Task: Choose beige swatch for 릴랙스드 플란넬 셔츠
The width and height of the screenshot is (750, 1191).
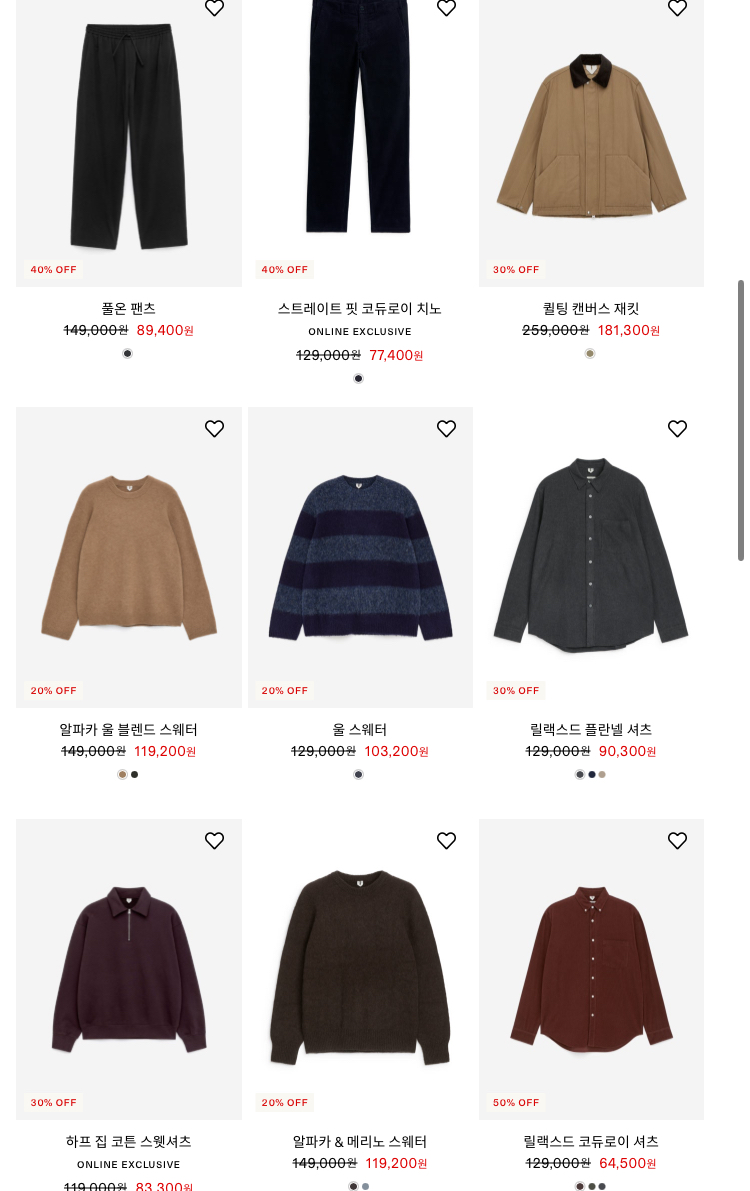Action: [x=602, y=774]
